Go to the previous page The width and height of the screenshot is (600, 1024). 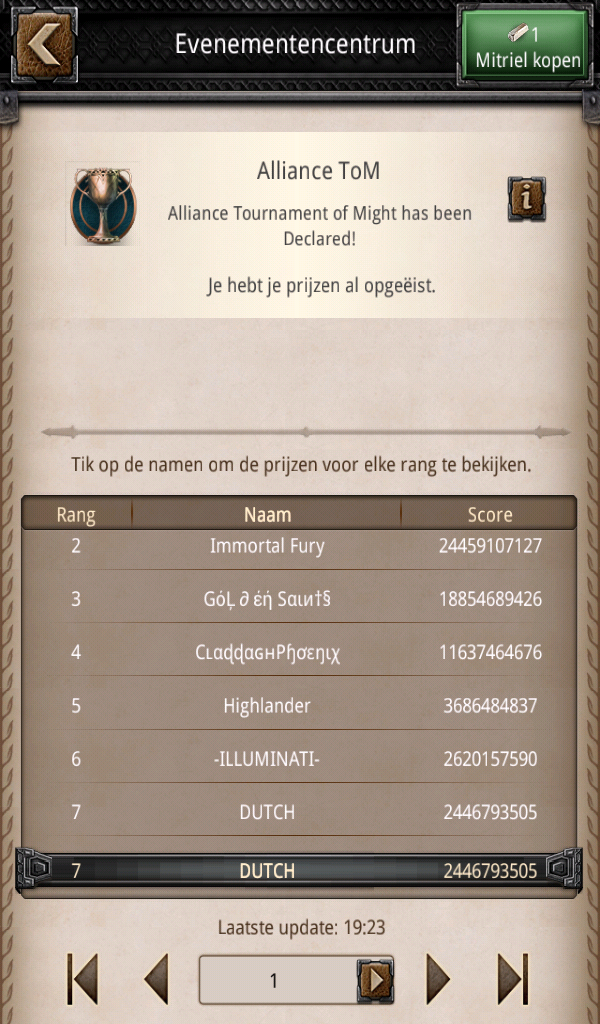point(156,979)
